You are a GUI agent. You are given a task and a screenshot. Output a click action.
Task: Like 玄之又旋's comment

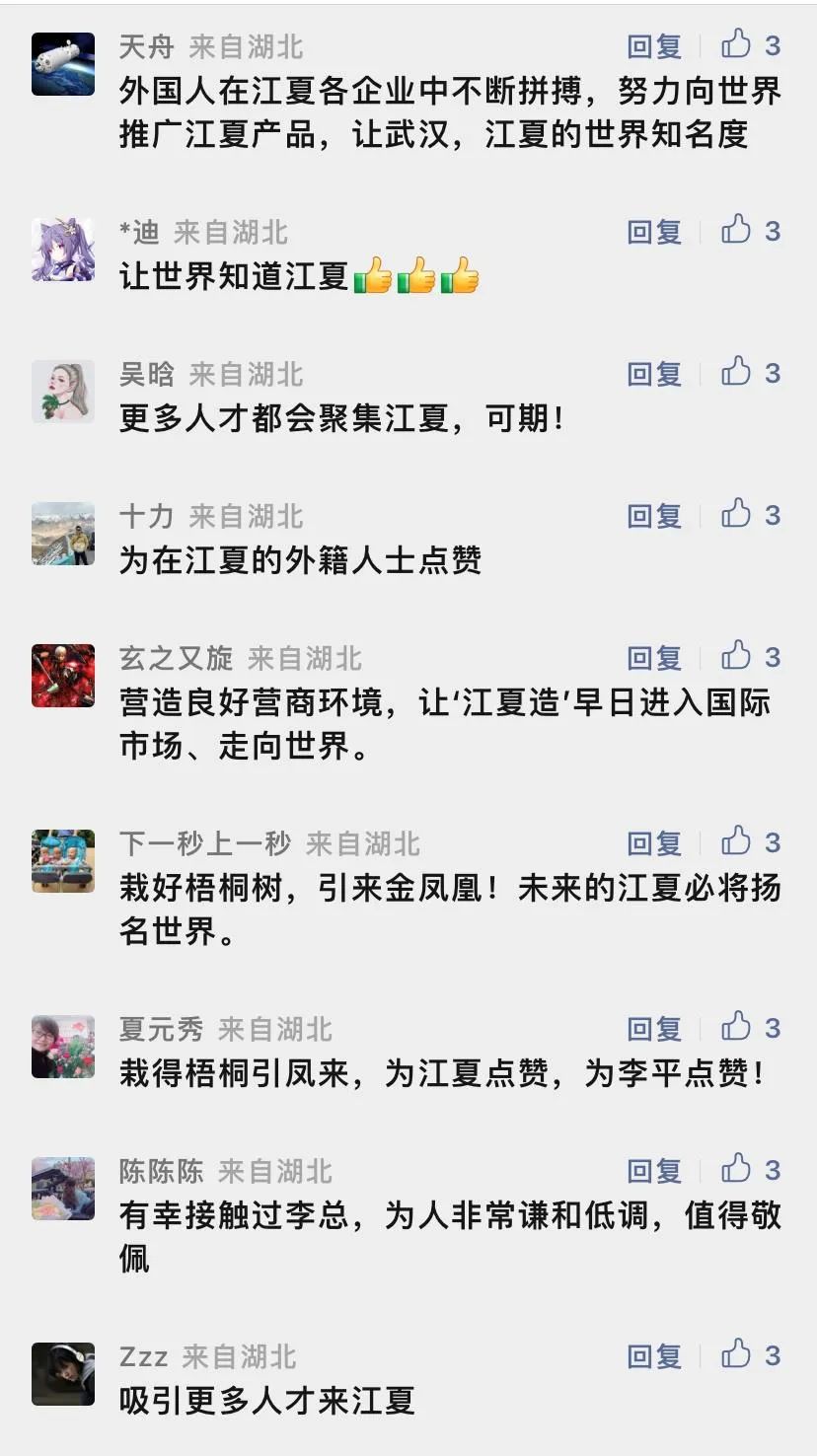pyautogui.click(x=737, y=656)
